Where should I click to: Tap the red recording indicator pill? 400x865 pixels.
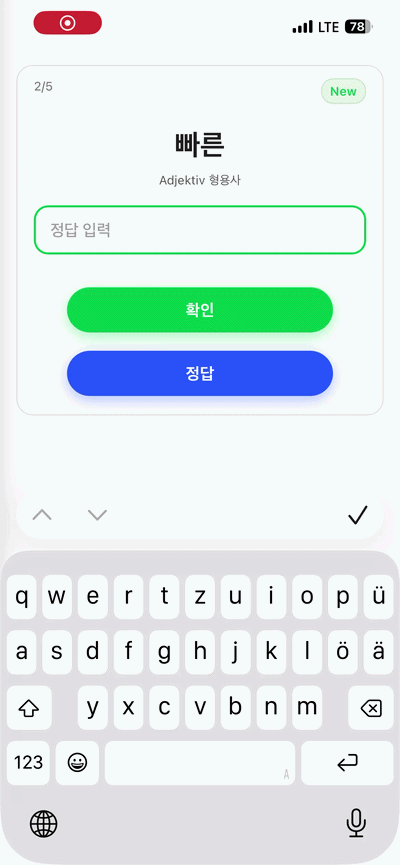(x=68, y=23)
